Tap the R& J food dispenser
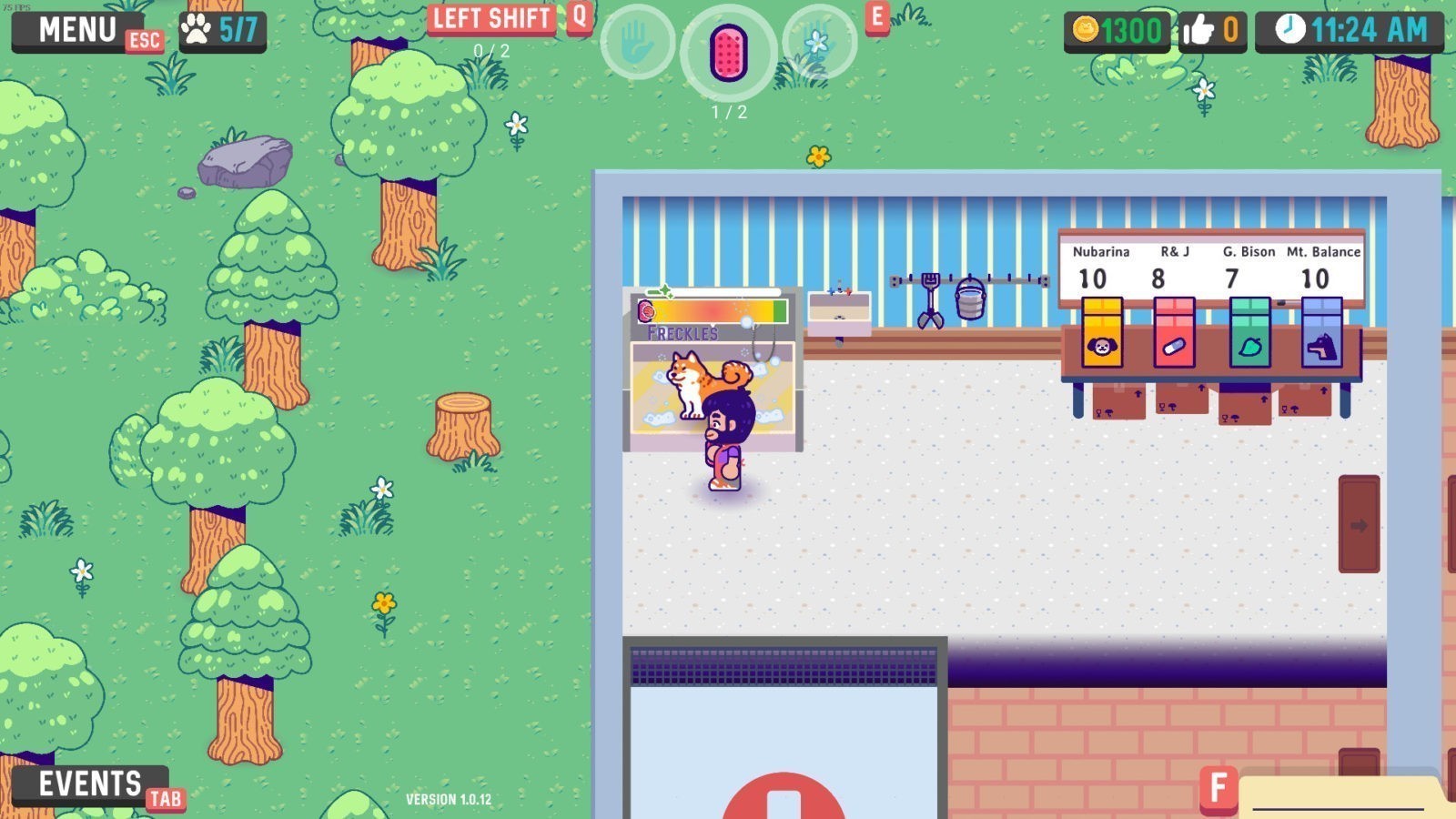1456x819 pixels. 1174,334
